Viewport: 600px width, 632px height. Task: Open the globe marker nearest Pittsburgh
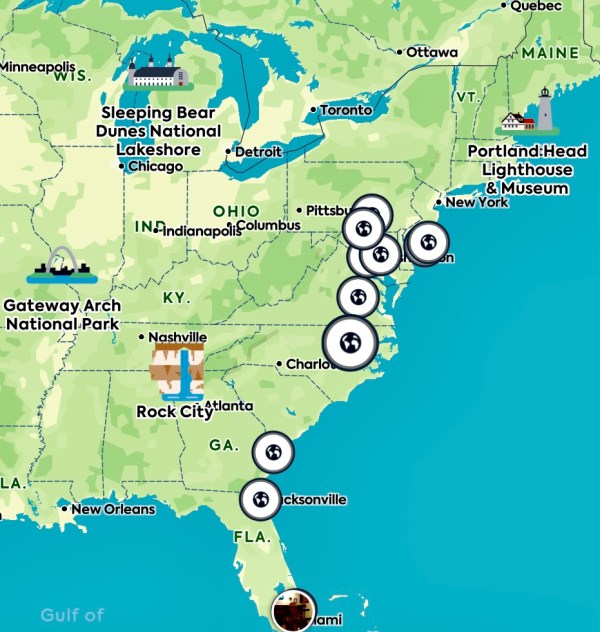[363, 228]
